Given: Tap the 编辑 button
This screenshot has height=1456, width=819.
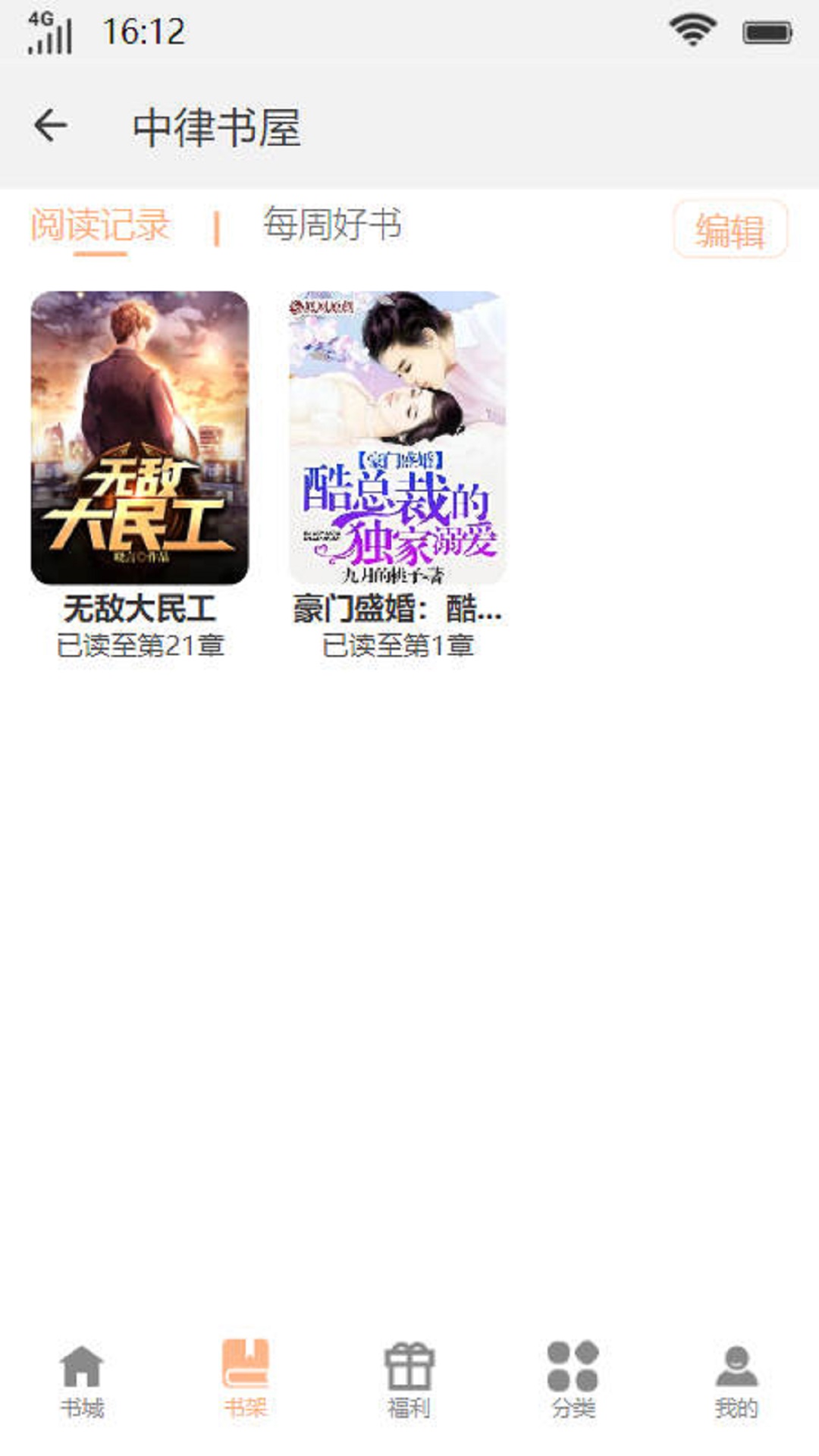Looking at the screenshot, I should click(730, 230).
